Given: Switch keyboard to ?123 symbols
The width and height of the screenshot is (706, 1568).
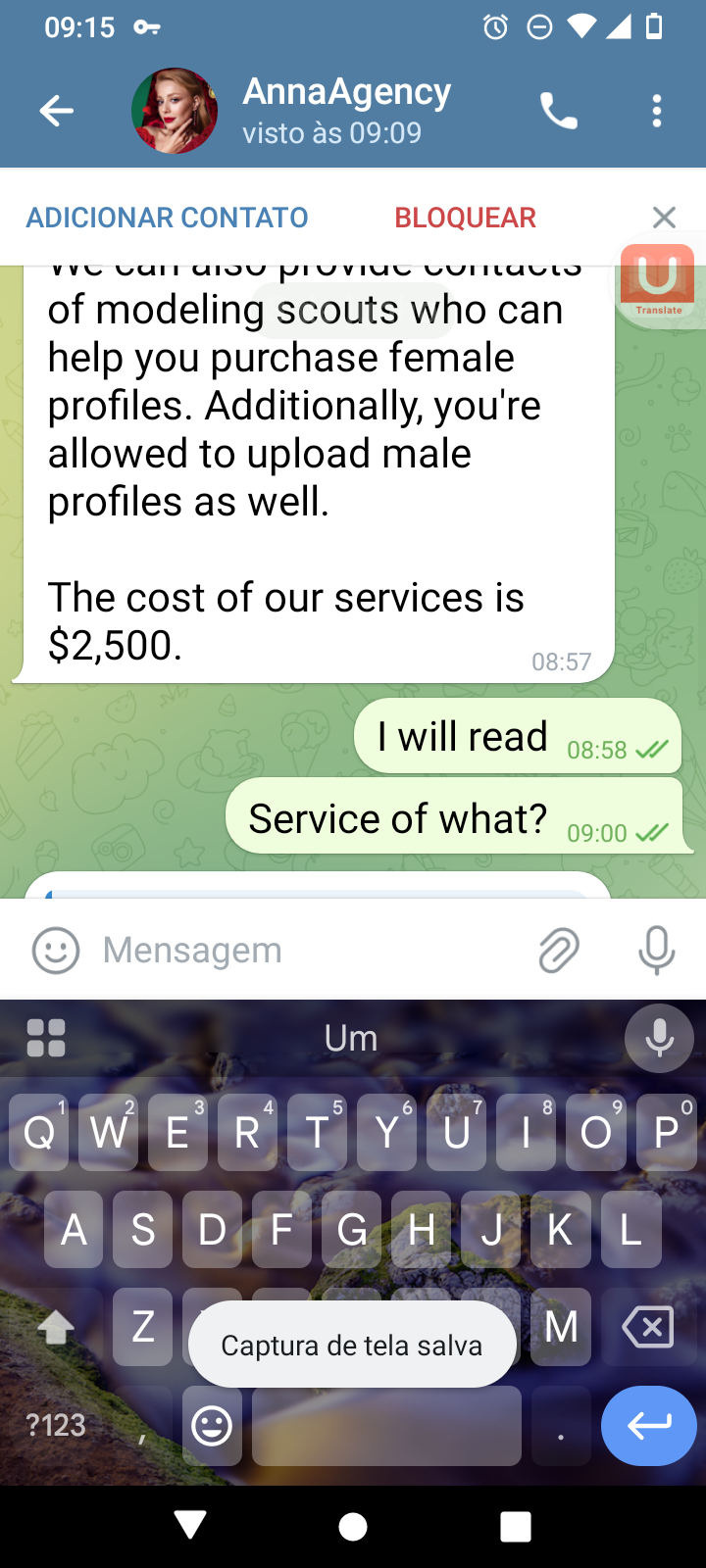Looking at the screenshot, I should pyautogui.click(x=56, y=1425).
